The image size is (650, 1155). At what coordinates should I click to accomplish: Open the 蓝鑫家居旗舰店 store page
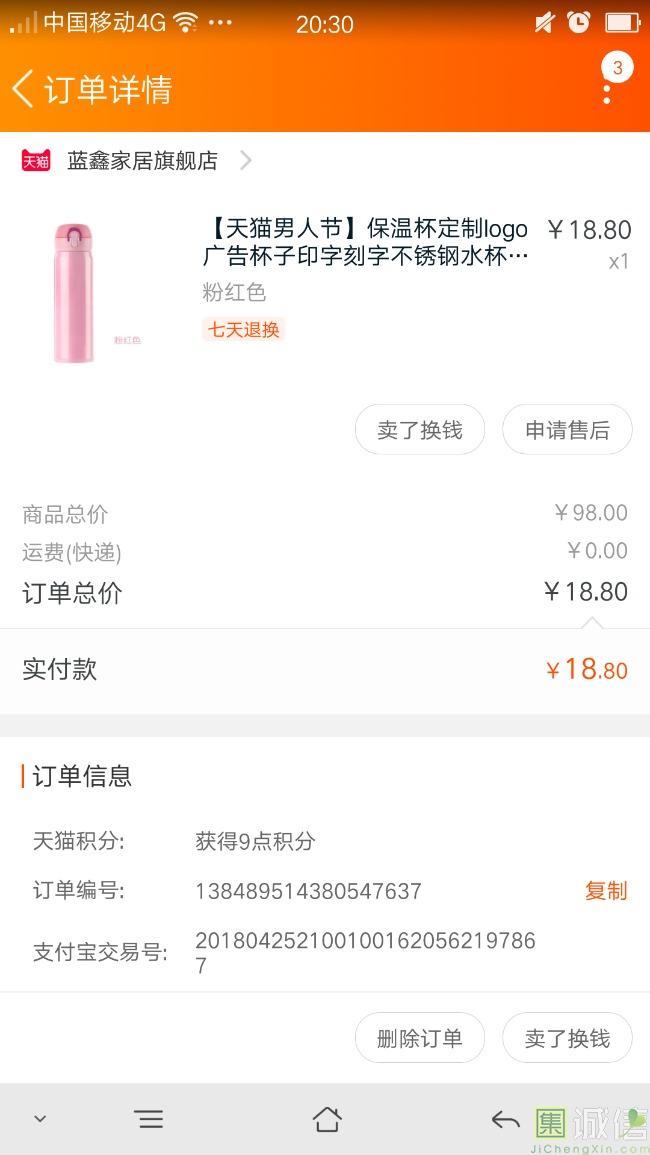tap(142, 161)
